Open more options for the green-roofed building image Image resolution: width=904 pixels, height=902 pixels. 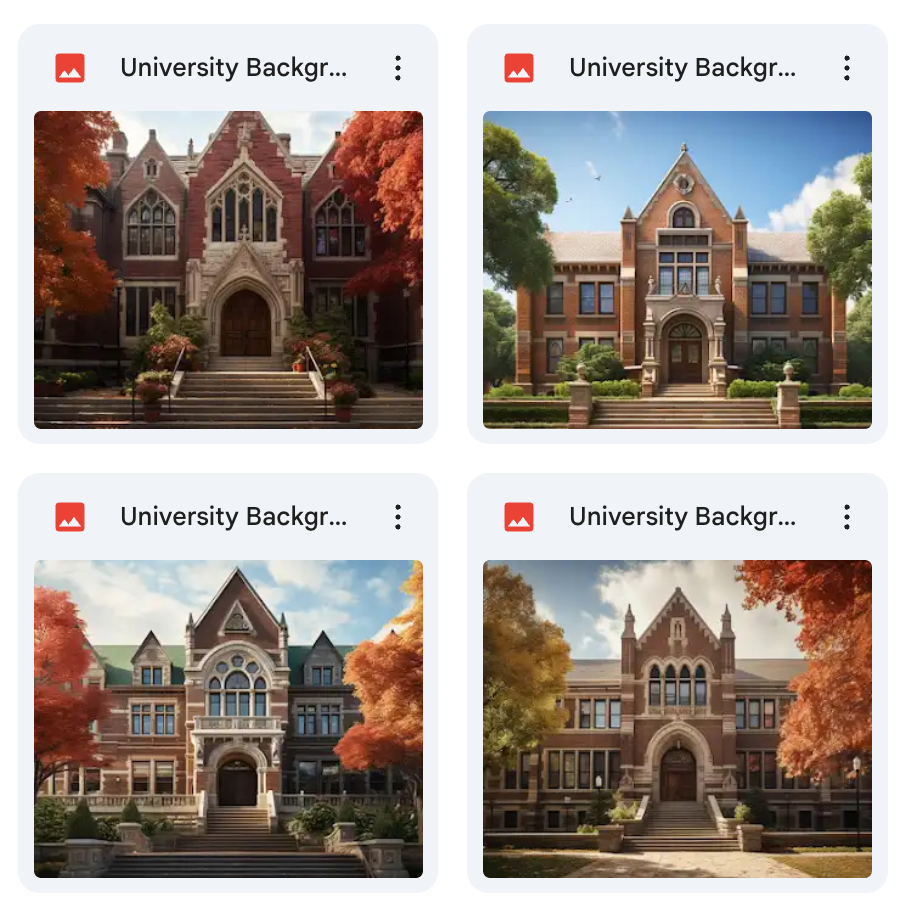[398, 517]
